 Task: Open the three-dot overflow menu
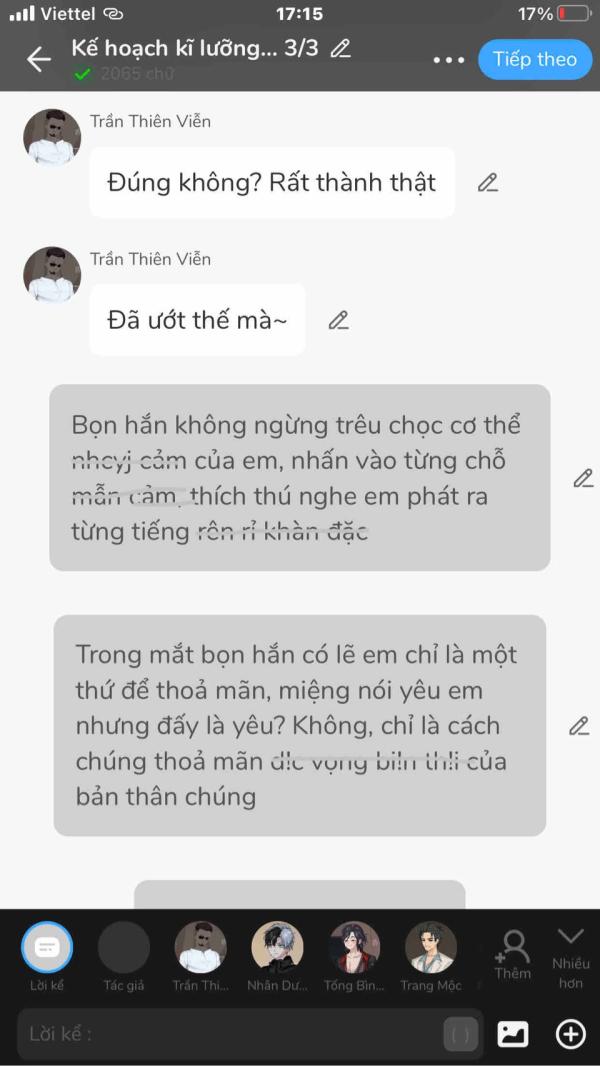(448, 60)
